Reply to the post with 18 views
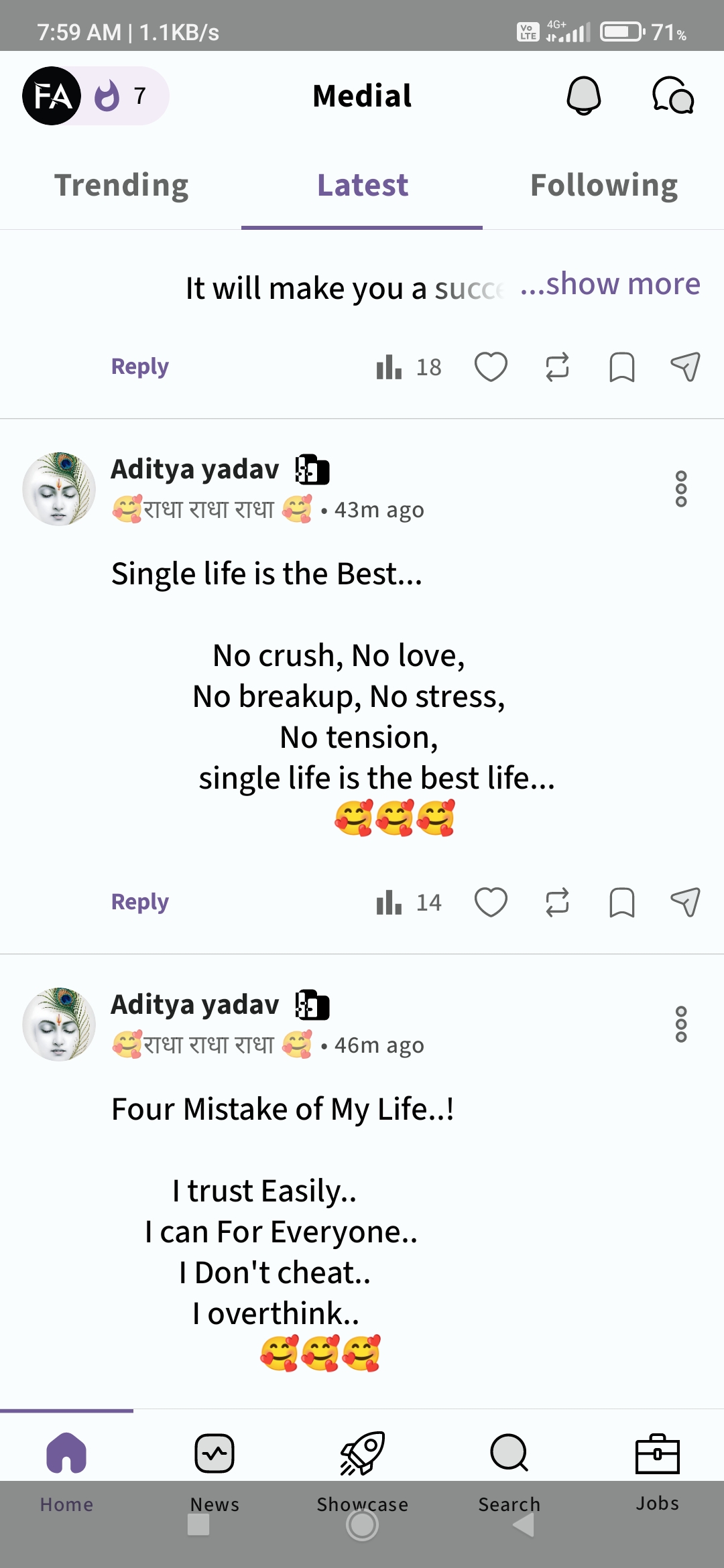 (x=139, y=367)
